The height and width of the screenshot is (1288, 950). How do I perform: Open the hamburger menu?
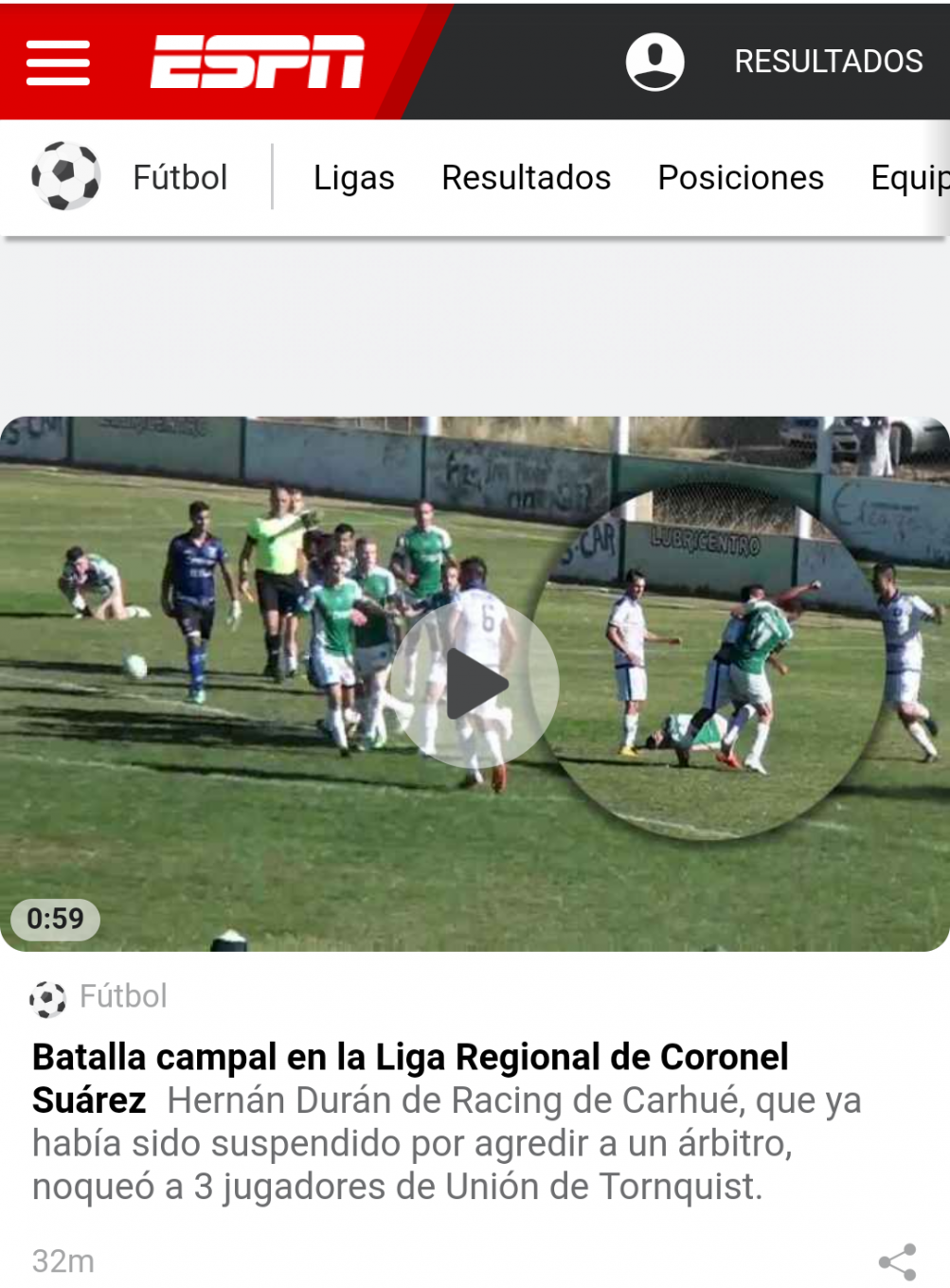coord(58,63)
